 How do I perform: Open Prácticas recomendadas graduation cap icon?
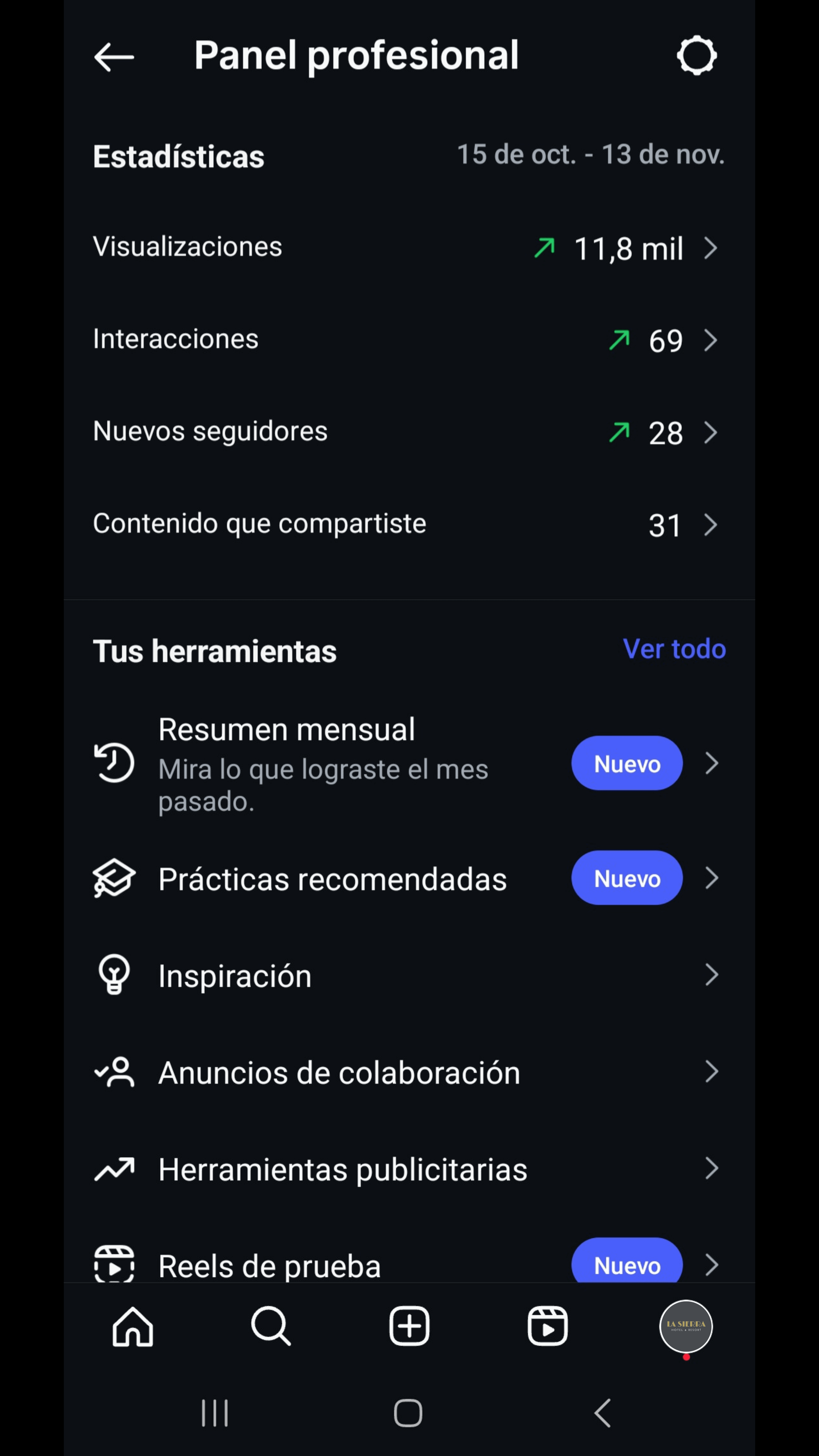tap(115, 878)
